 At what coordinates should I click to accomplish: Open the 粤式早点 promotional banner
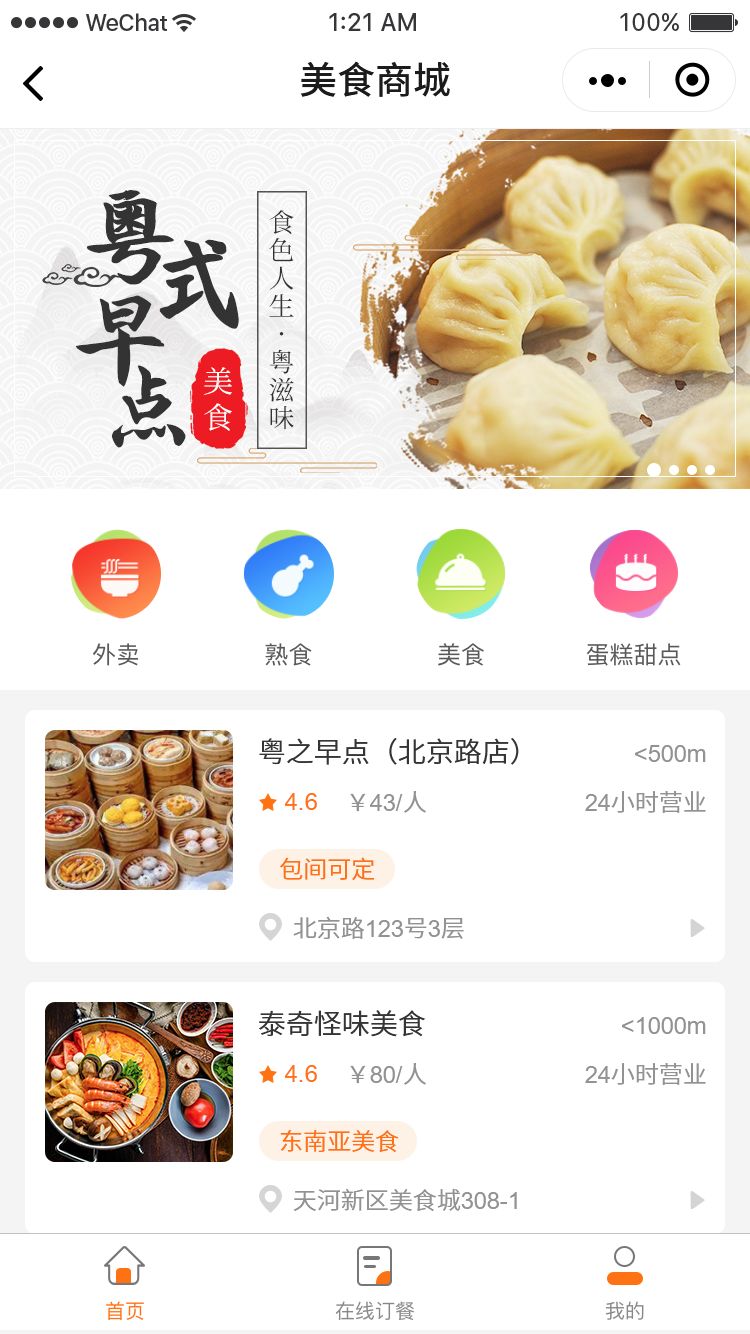coord(375,308)
